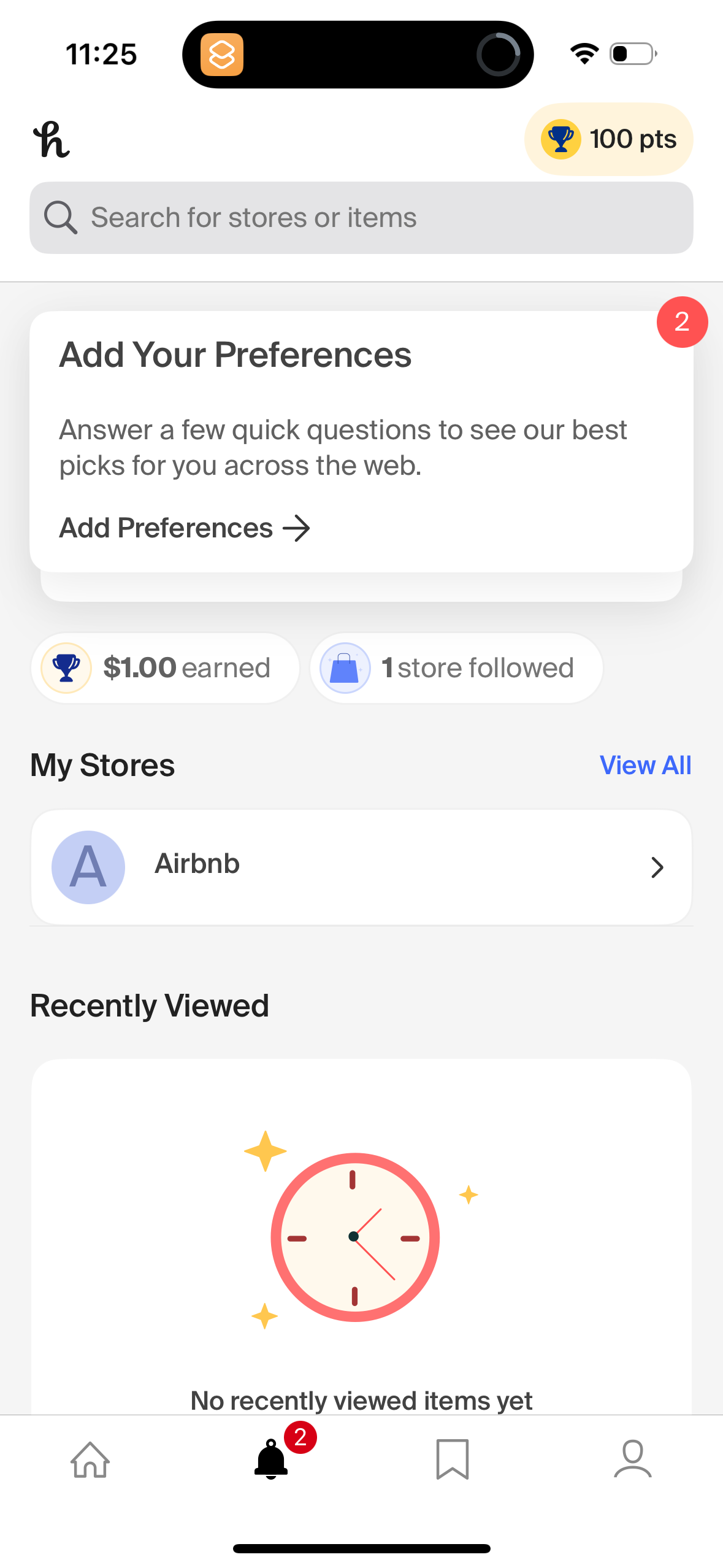Select the shopping bag icon on stores chip
Image resolution: width=723 pixels, height=1568 pixels.
click(x=344, y=668)
